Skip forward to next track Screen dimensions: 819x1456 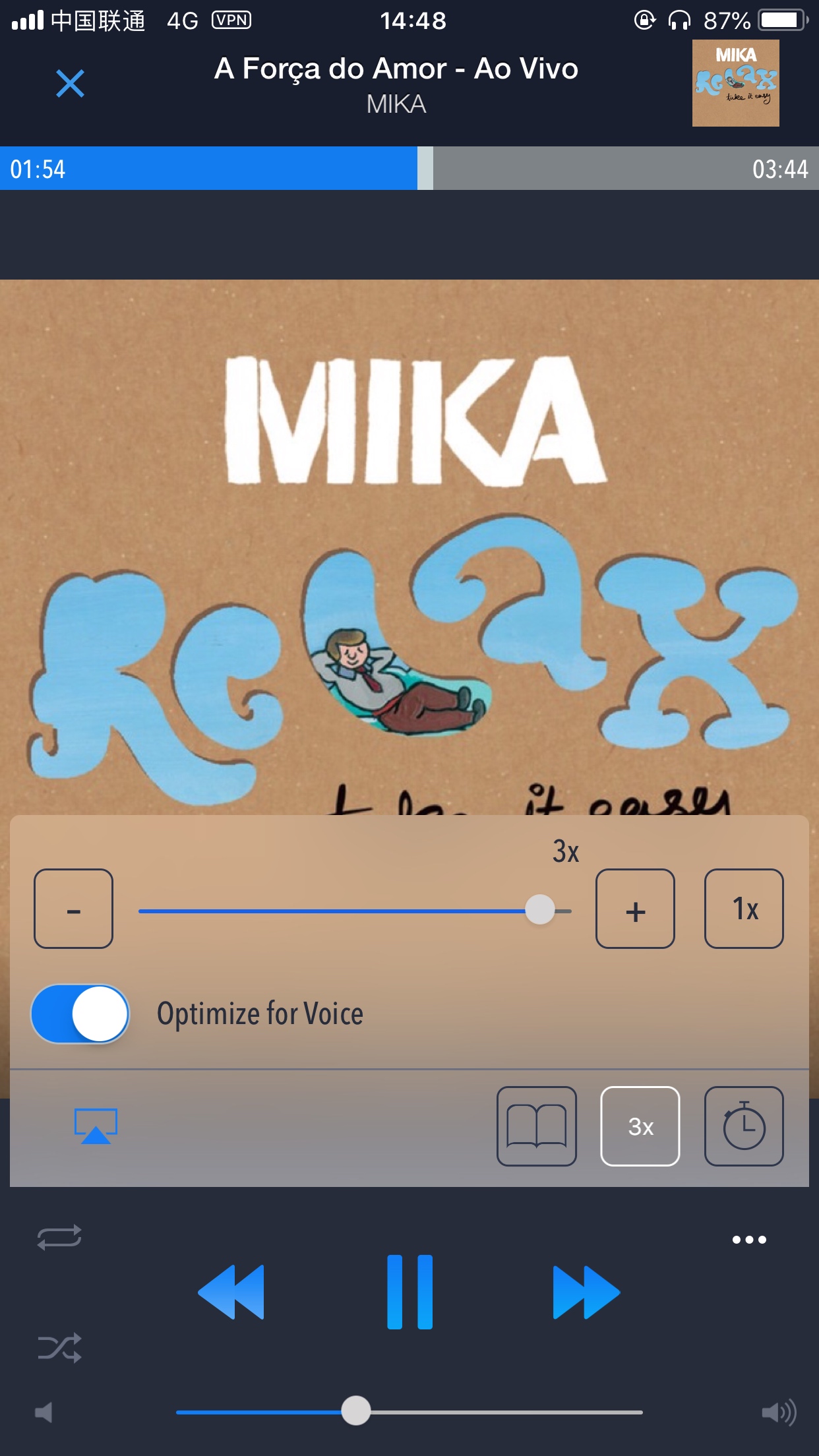click(586, 1292)
